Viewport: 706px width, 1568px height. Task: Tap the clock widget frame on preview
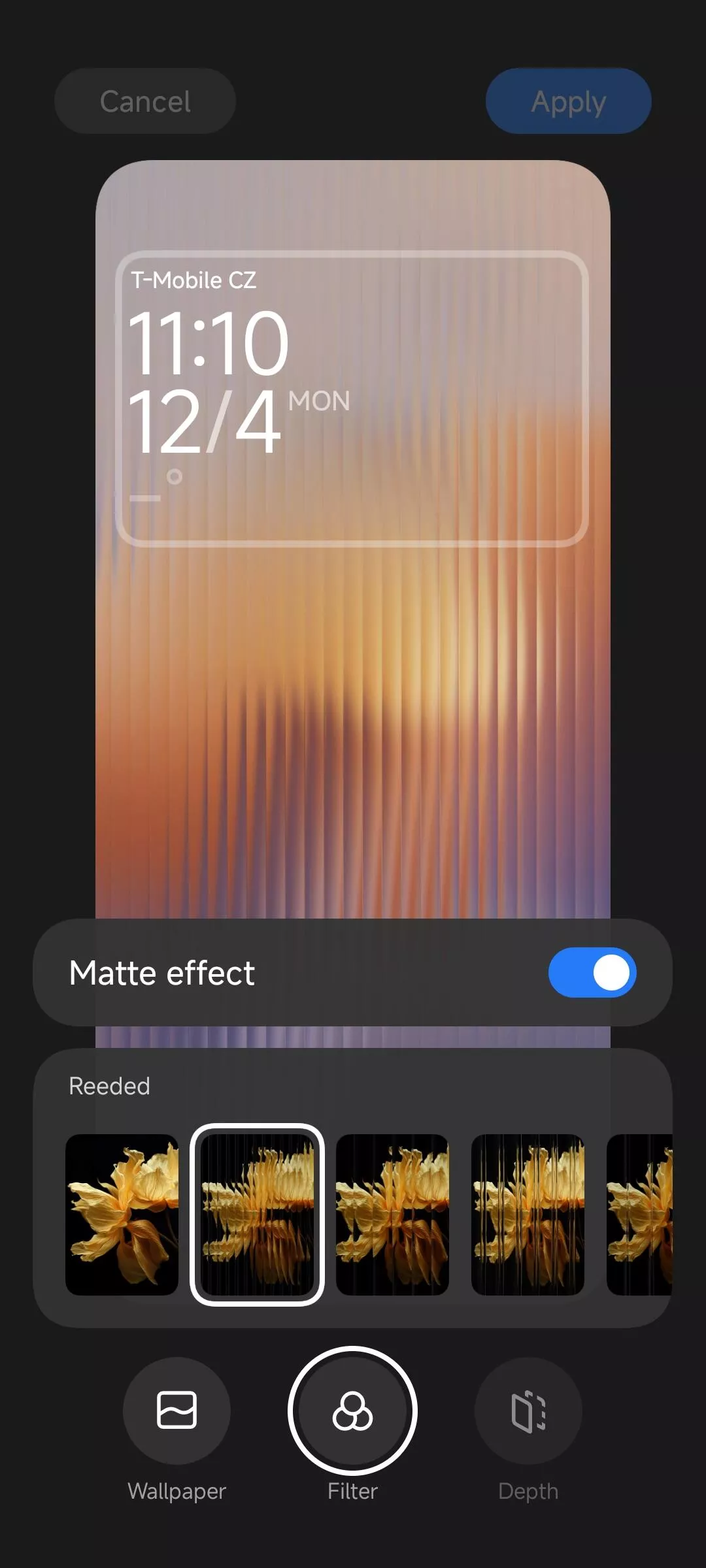(352, 399)
